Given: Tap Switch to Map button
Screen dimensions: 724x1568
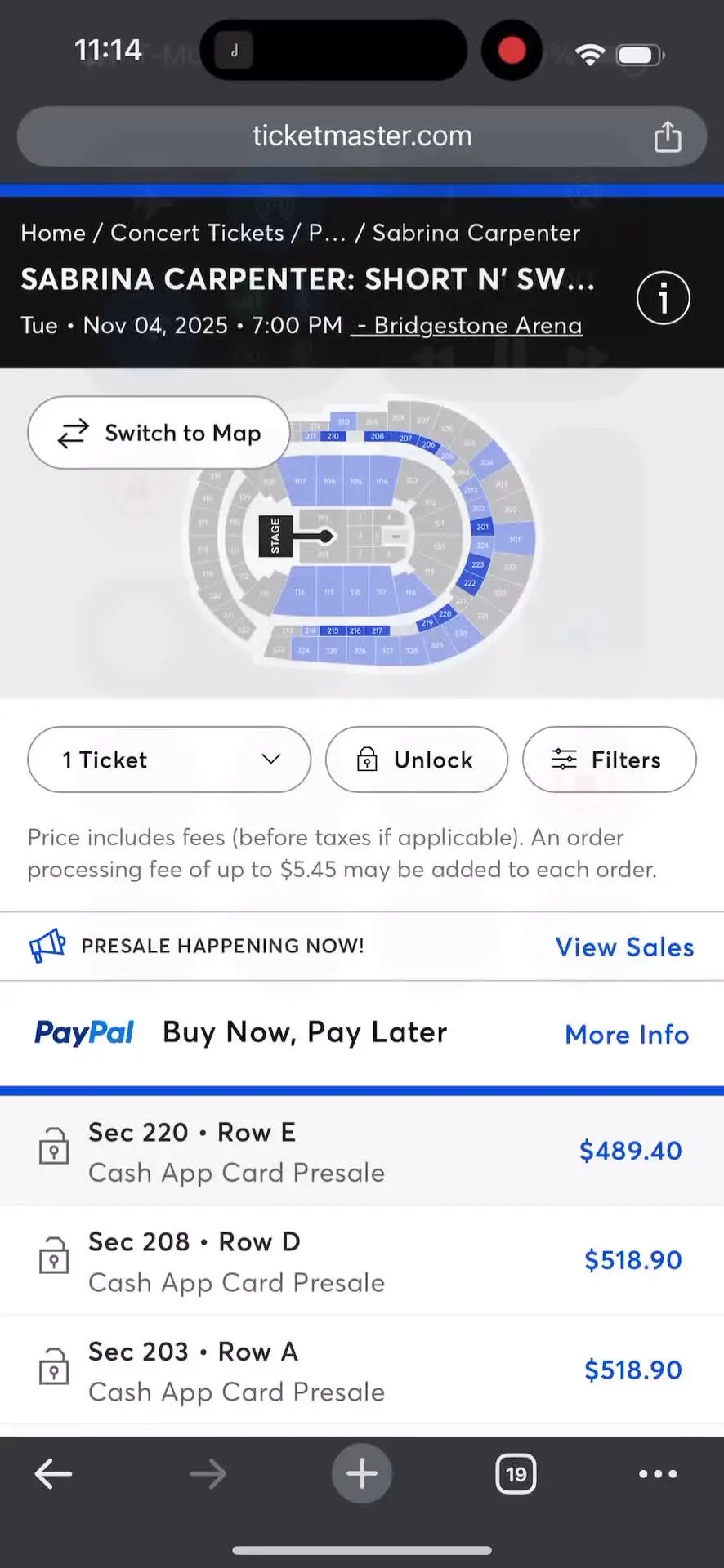Looking at the screenshot, I should 159,433.
